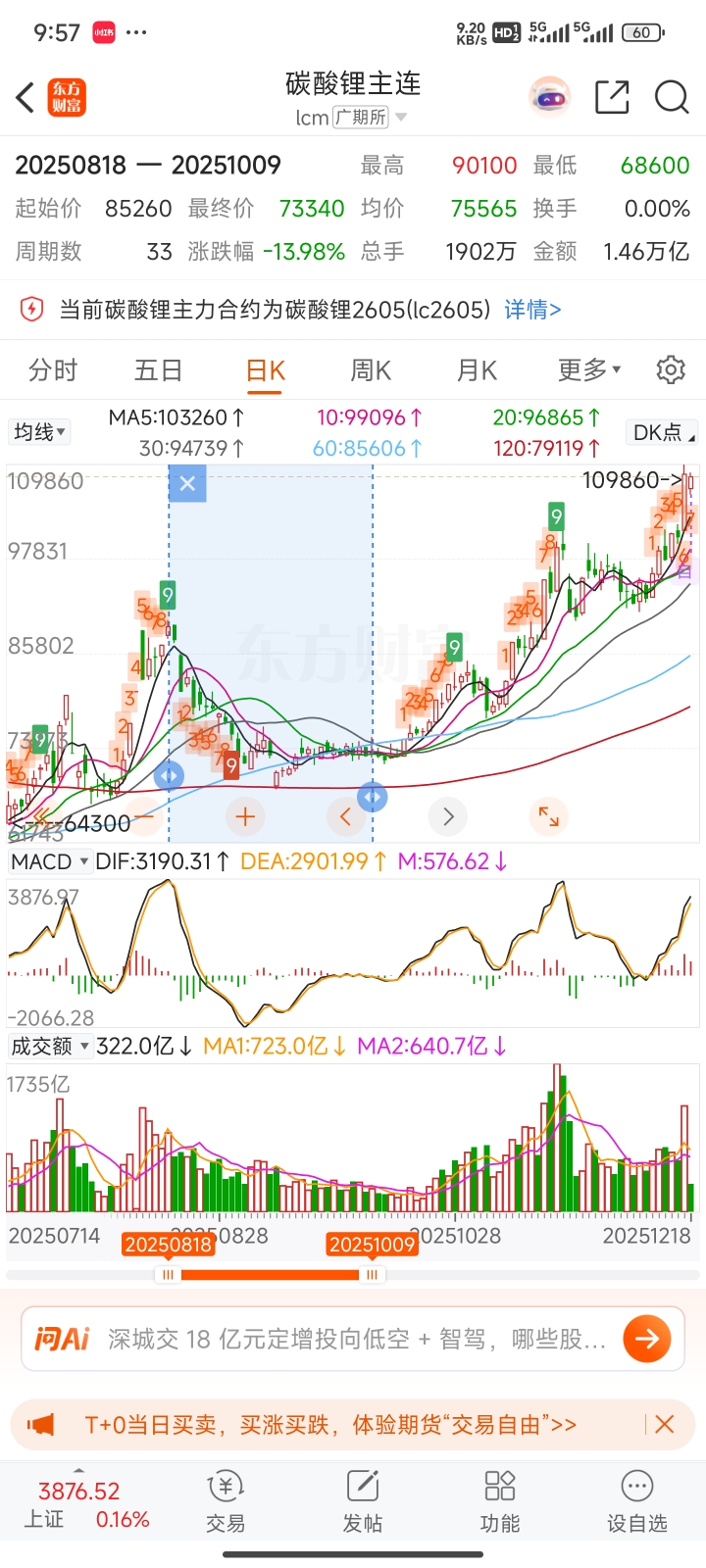Open 详情 link for main contract

(532, 310)
